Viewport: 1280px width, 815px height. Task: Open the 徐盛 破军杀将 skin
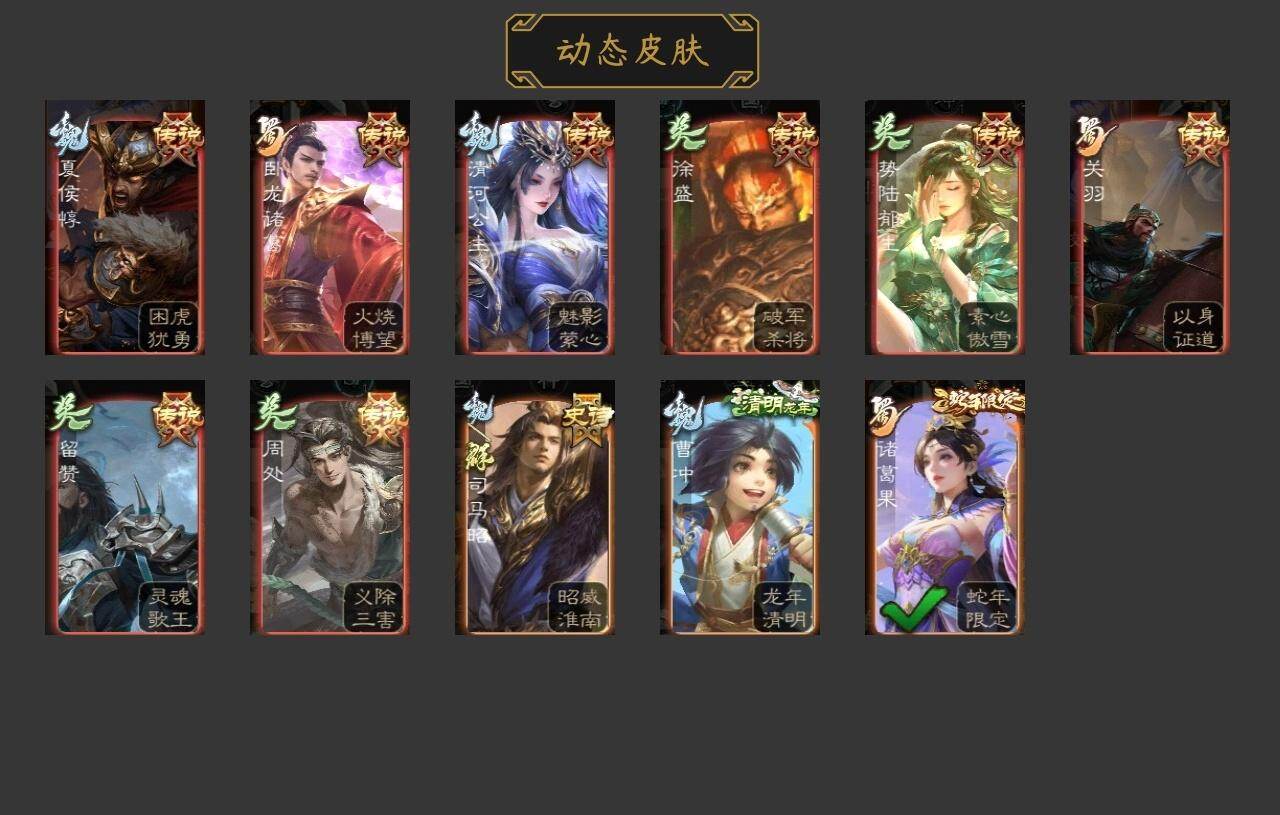click(x=740, y=228)
